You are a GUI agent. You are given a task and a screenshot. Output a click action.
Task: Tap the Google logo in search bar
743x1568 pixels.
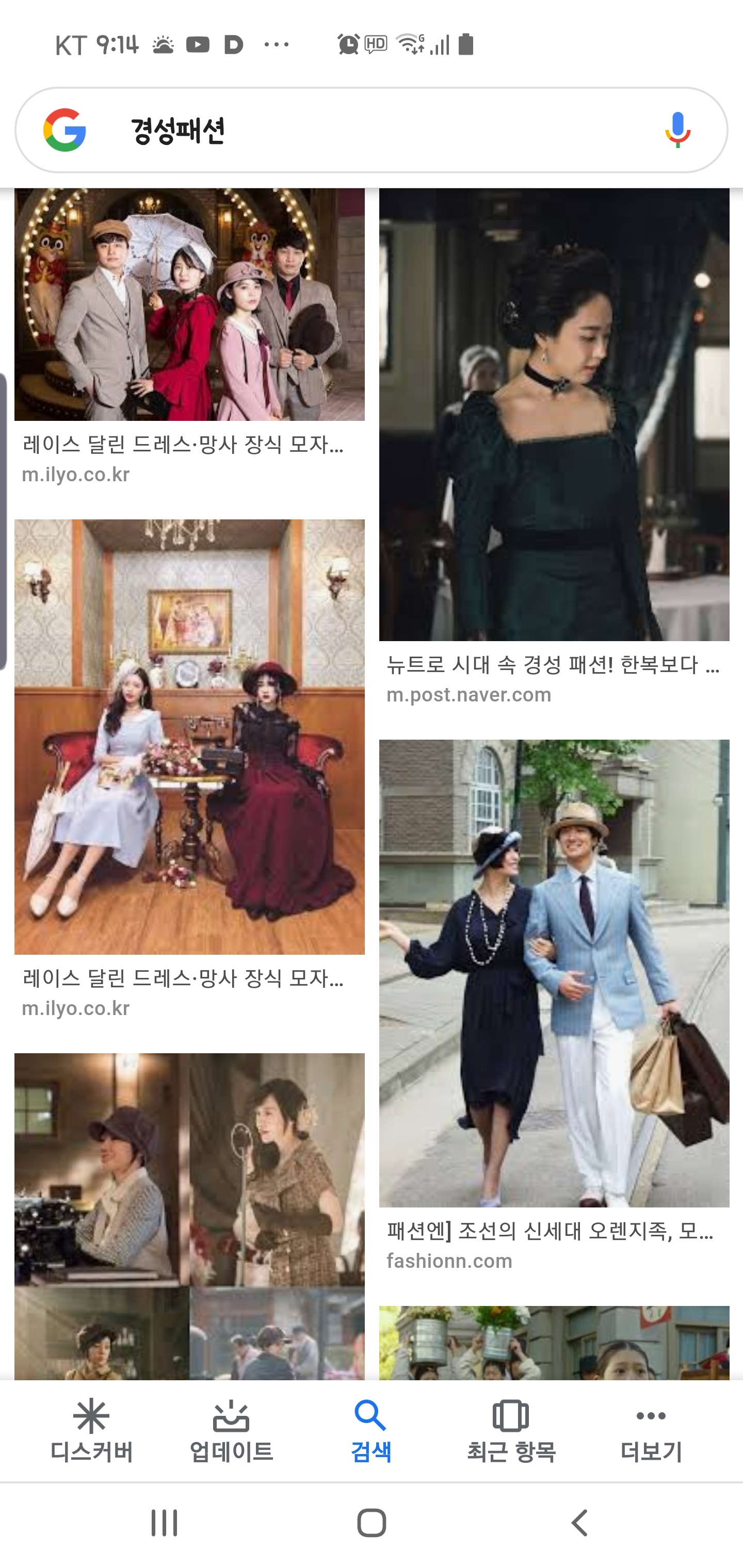pos(64,129)
